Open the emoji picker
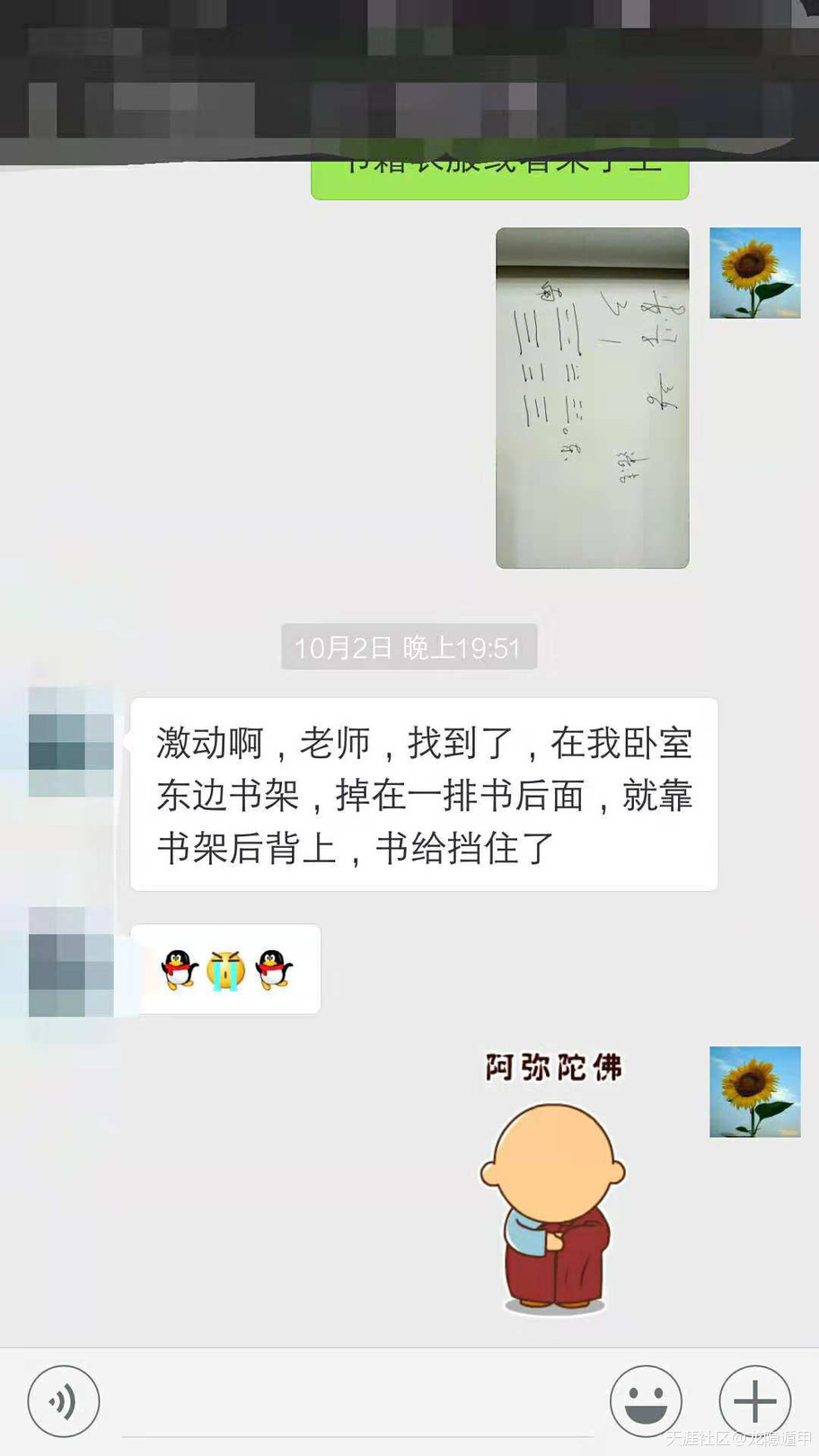The image size is (819, 1456). click(646, 1400)
